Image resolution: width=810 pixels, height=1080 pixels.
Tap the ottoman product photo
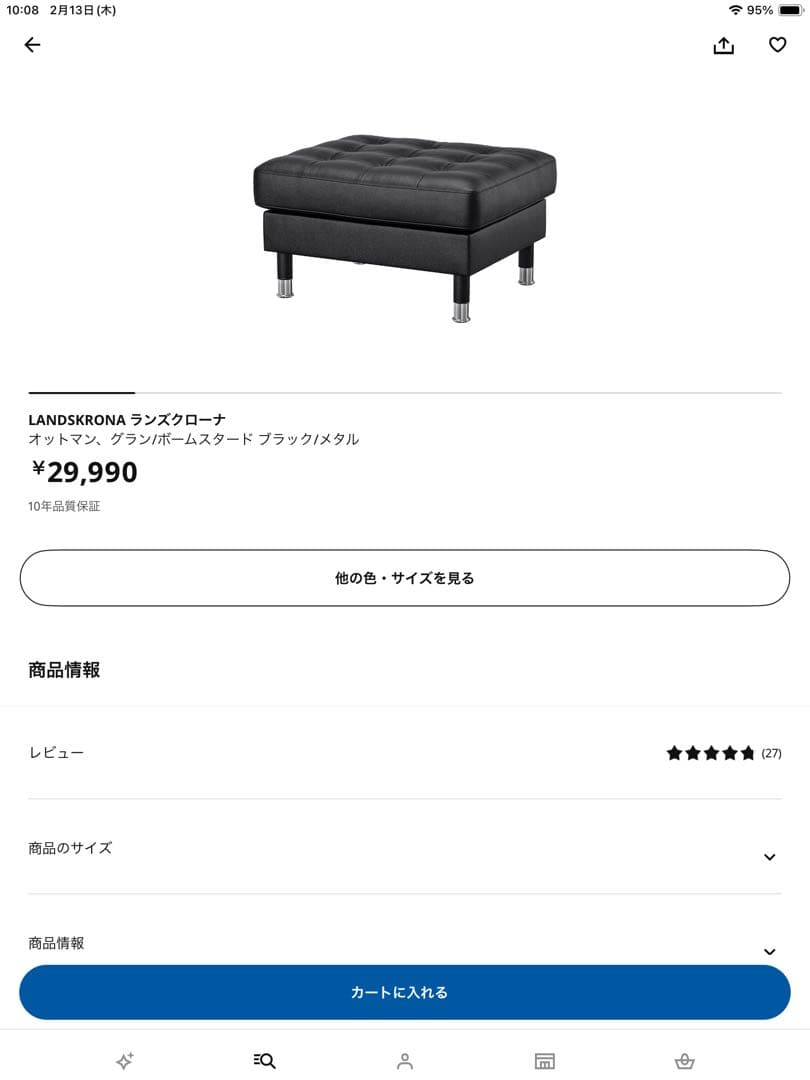[405, 225]
